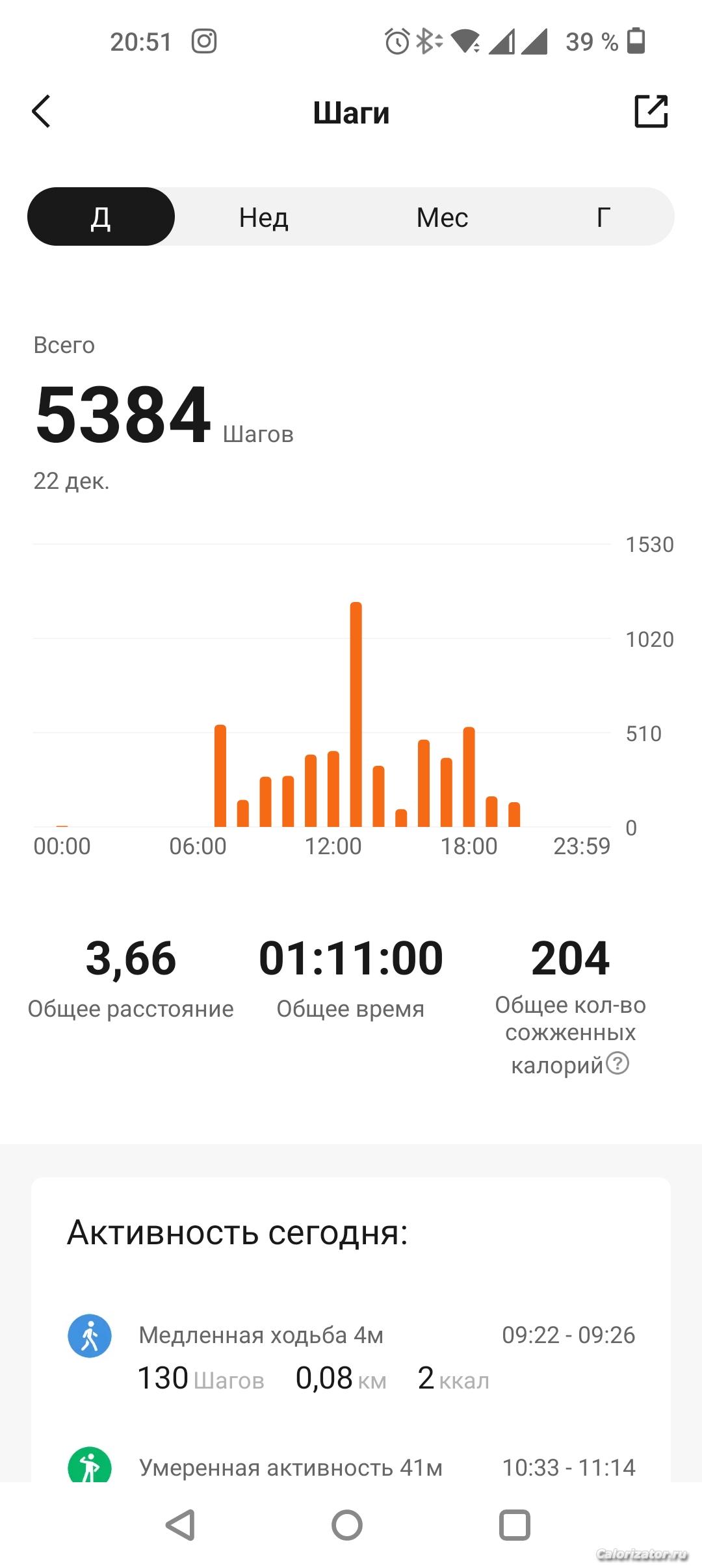Switch to the Г yearly view
Image resolution: width=702 pixels, height=1568 pixels.
coord(603,217)
